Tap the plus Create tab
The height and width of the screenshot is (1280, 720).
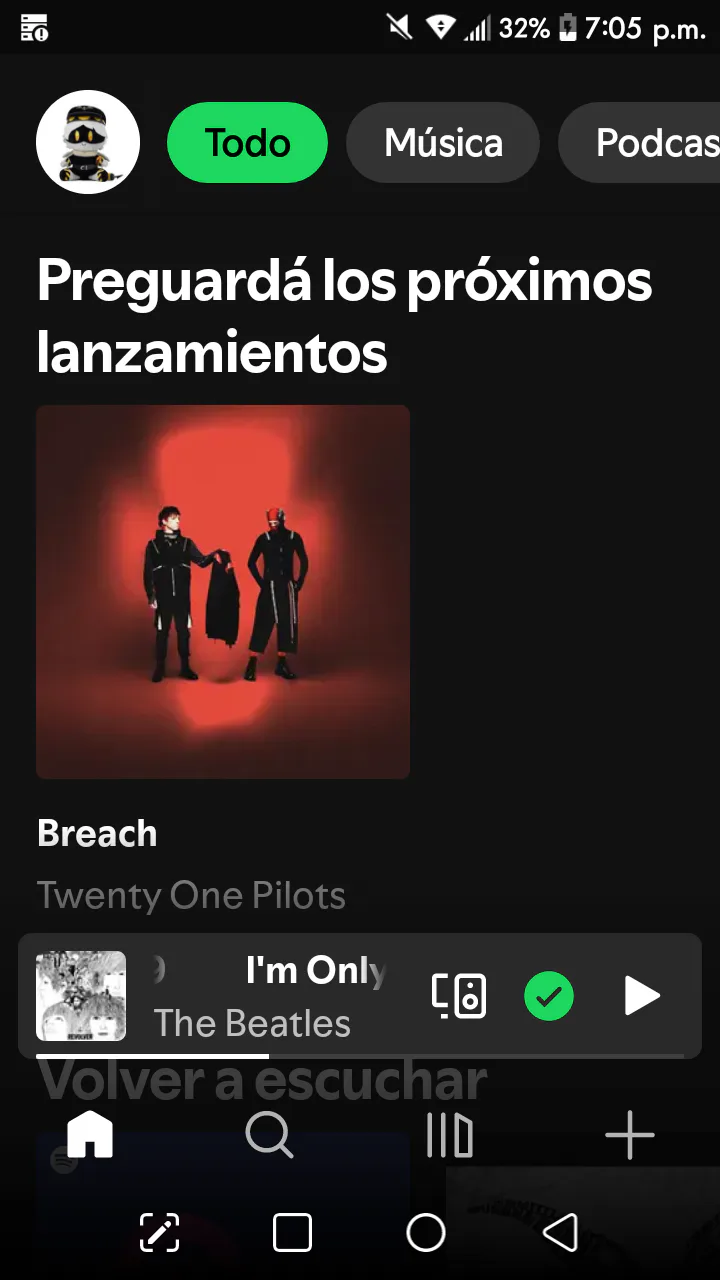630,1136
